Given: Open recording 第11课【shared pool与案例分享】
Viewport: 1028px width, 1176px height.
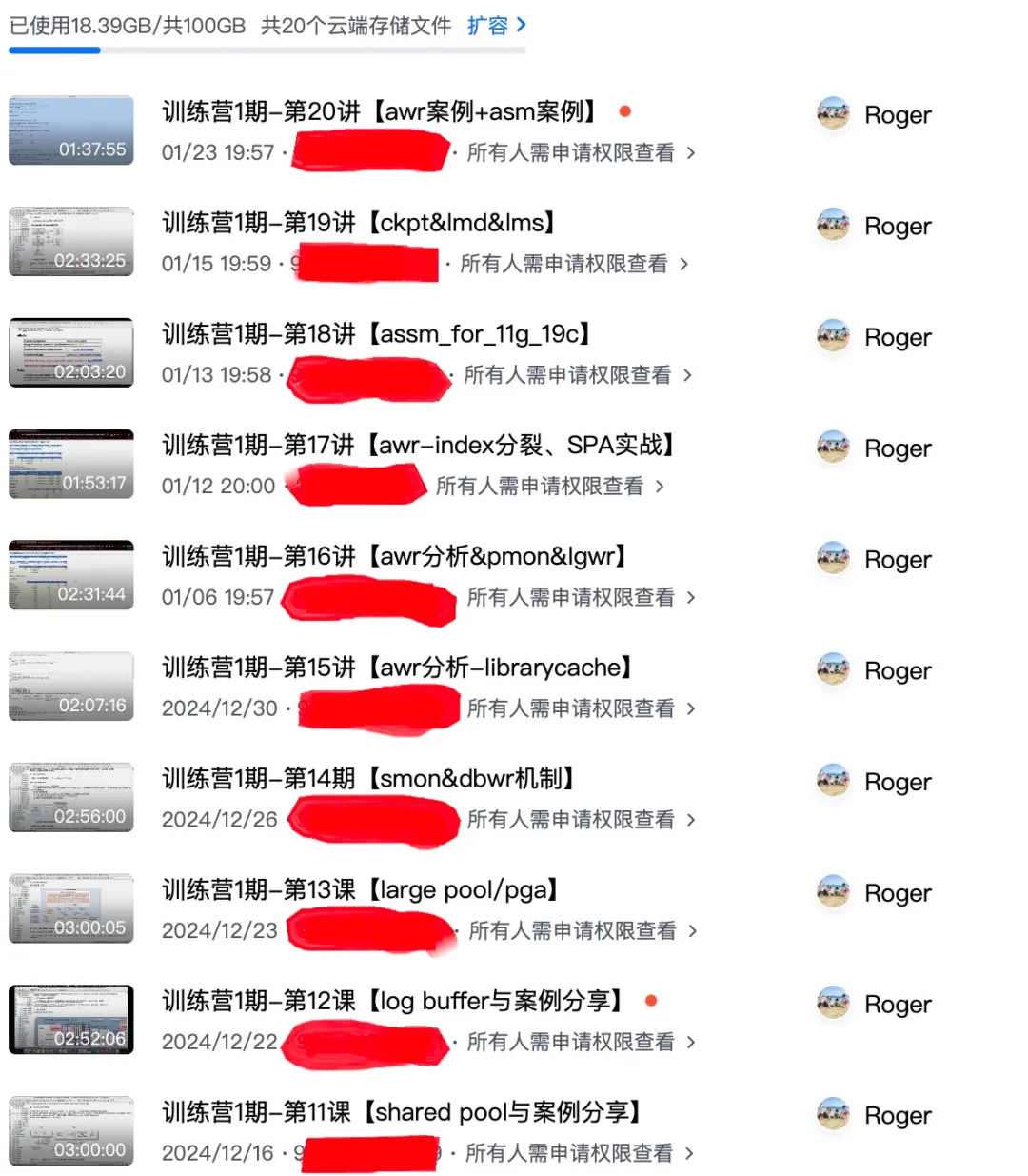Looking at the screenshot, I should (403, 1112).
